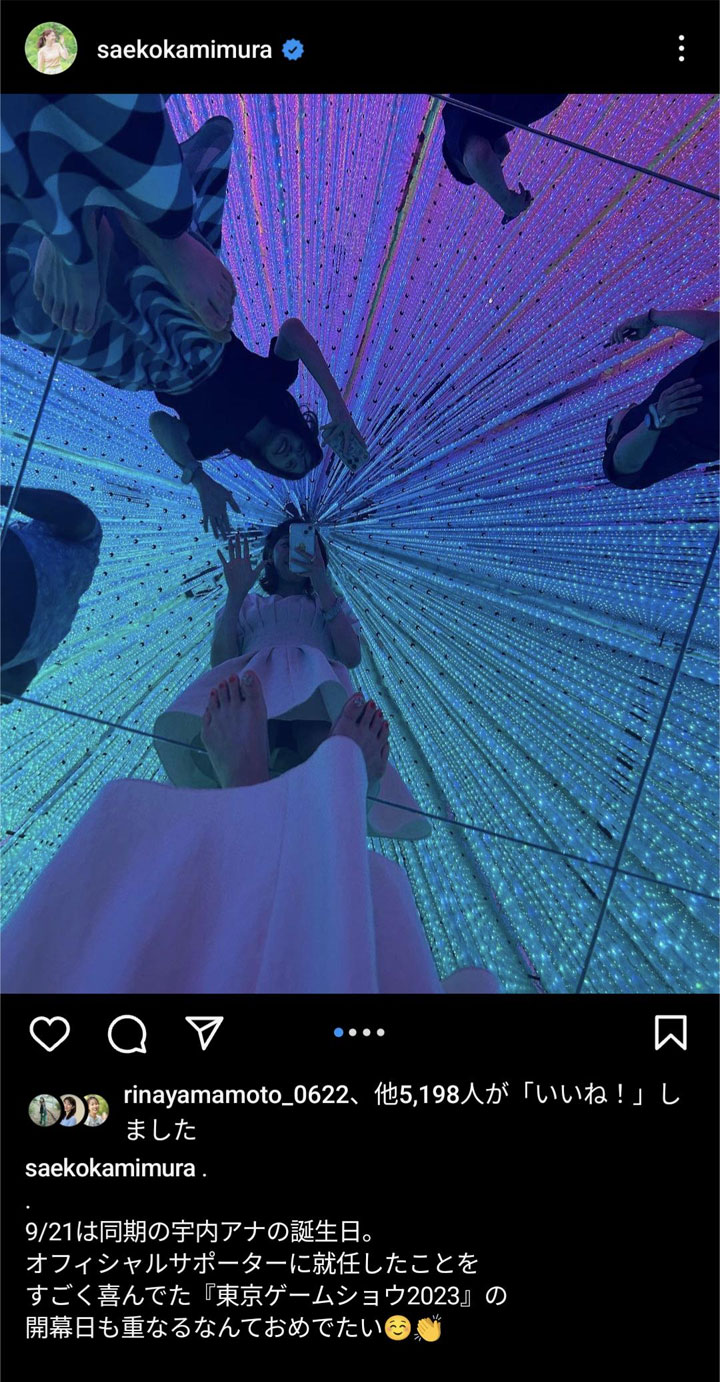Share the post via the paper plane icon
Viewport: 720px width, 1382px height.
click(x=204, y=1032)
